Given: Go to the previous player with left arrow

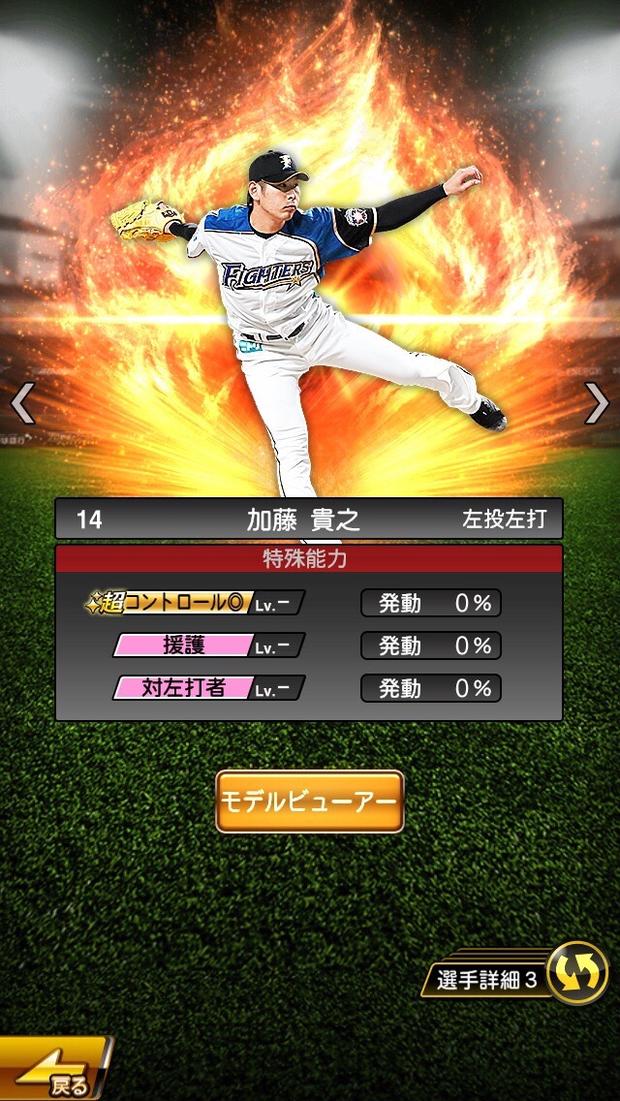Looking at the screenshot, I should pyautogui.click(x=22, y=403).
